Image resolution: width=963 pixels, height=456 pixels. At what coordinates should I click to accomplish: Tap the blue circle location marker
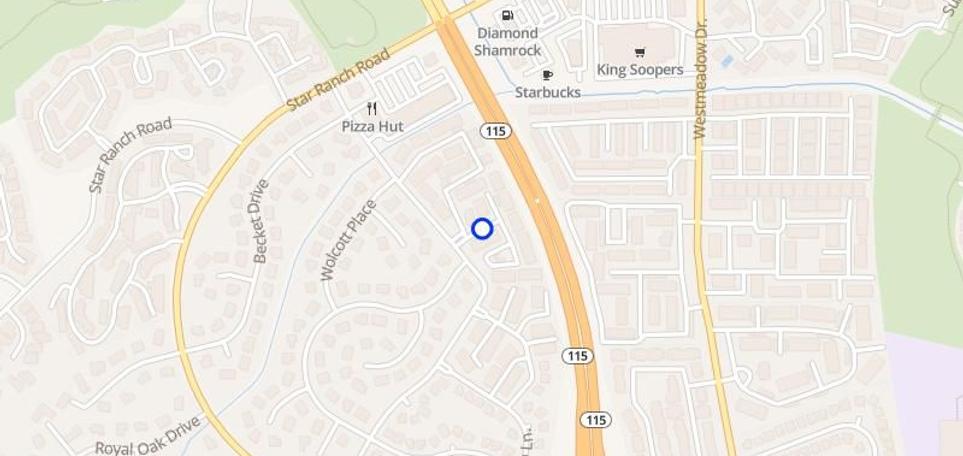(482, 229)
